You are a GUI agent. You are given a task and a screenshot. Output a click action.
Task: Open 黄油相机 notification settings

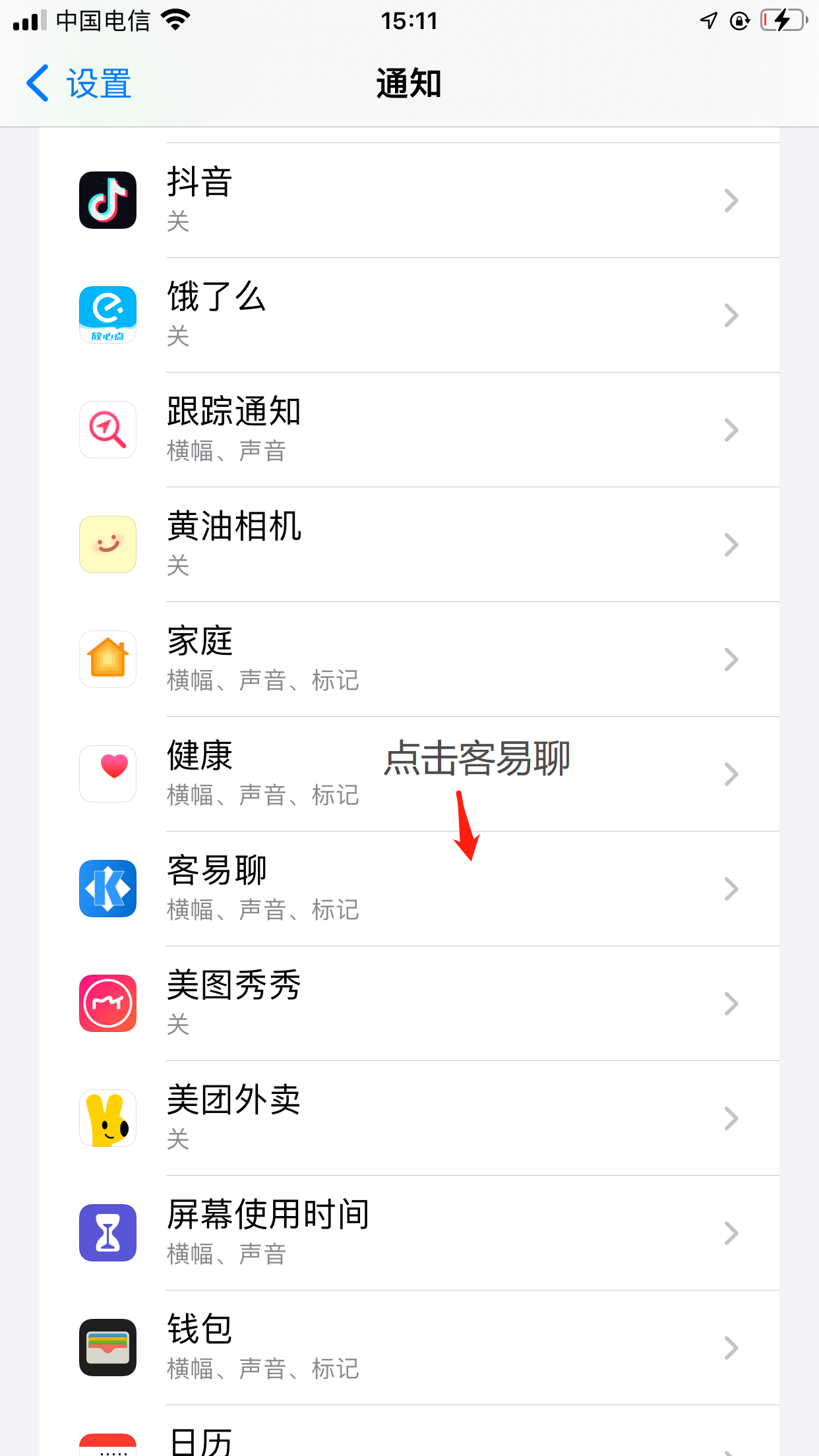pos(409,545)
